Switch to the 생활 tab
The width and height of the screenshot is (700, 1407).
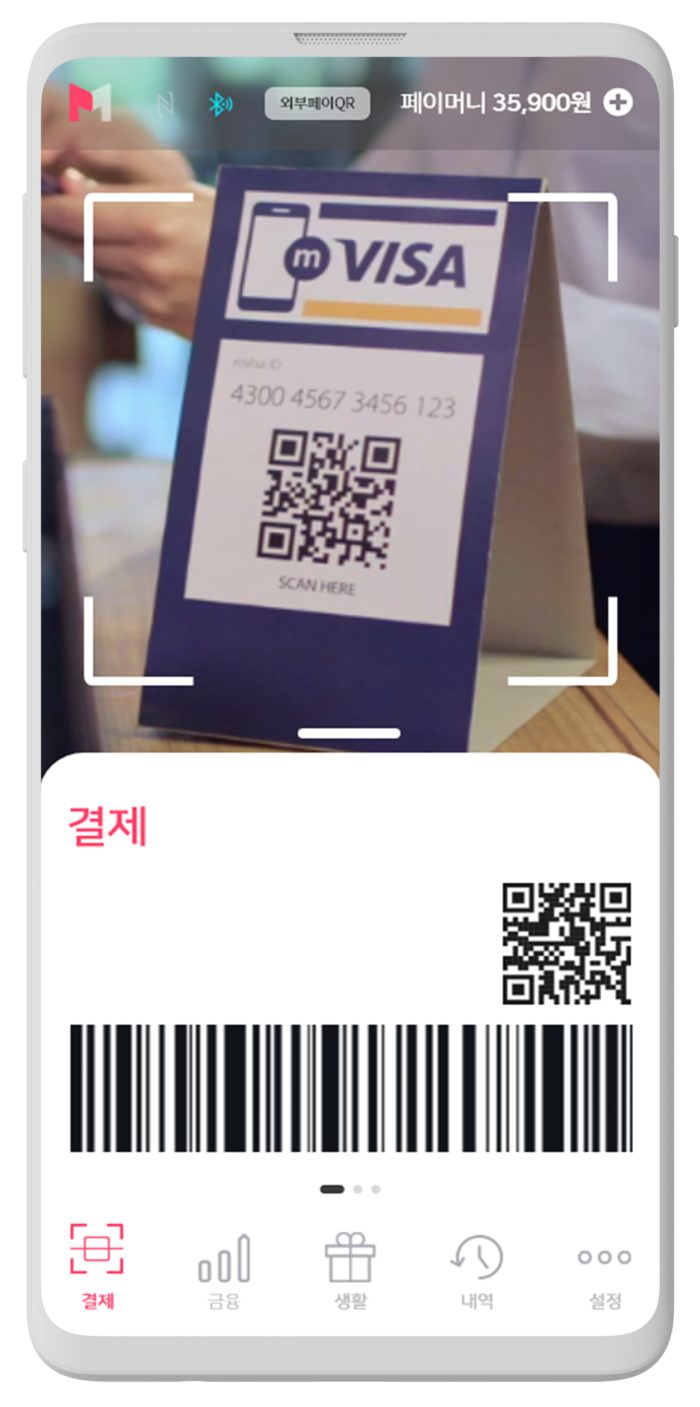coord(350,1270)
